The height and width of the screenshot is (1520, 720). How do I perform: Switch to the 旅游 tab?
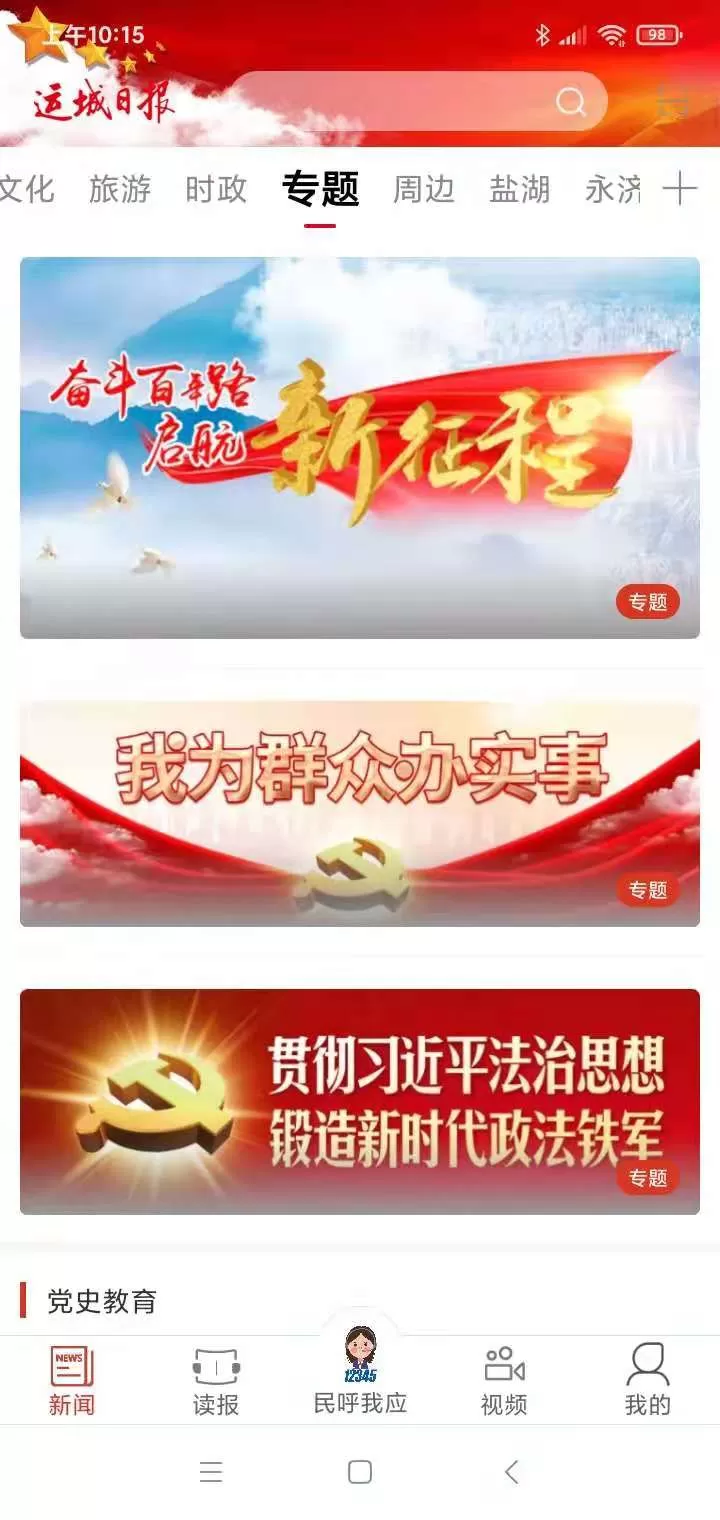tap(120, 188)
